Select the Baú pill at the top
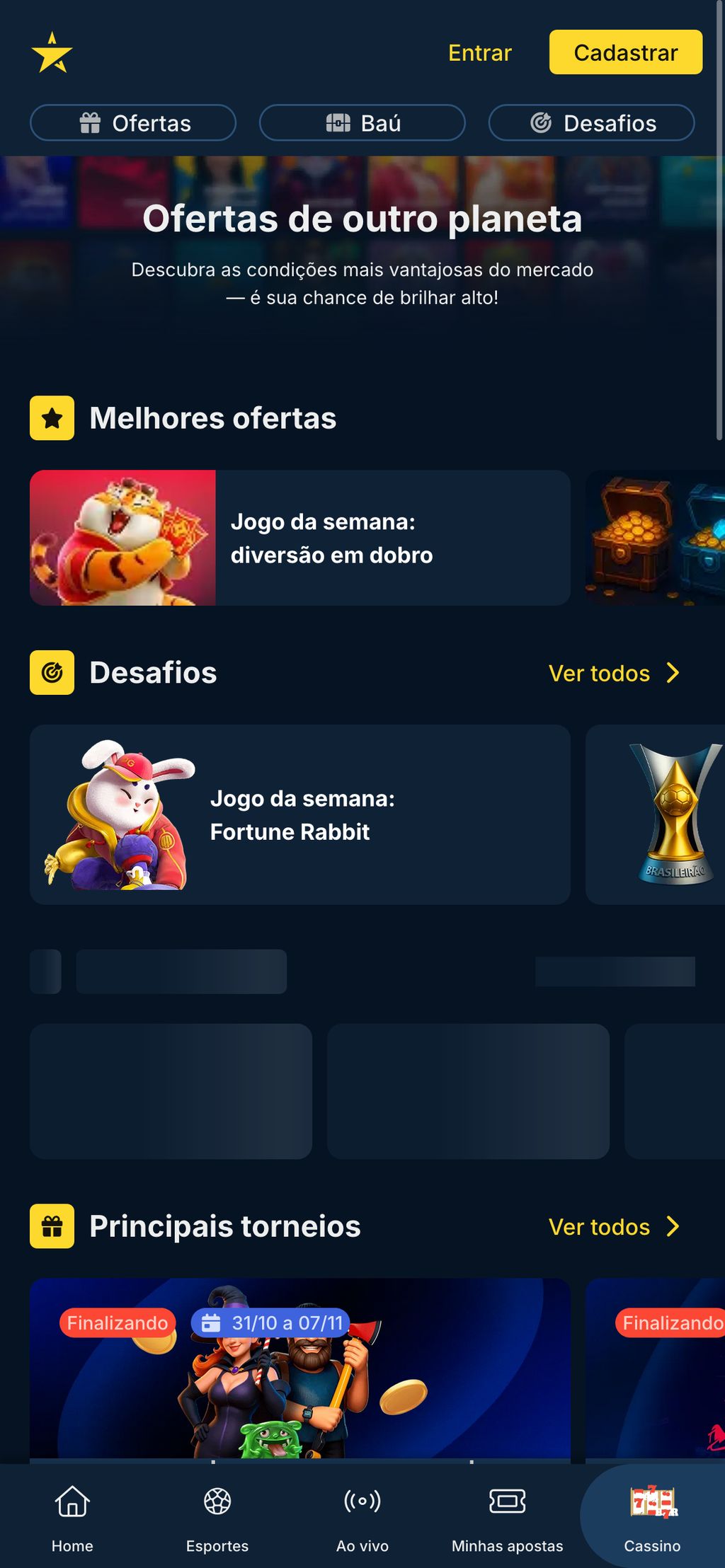This screenshot has width=725, height=1568. point(362,122)
